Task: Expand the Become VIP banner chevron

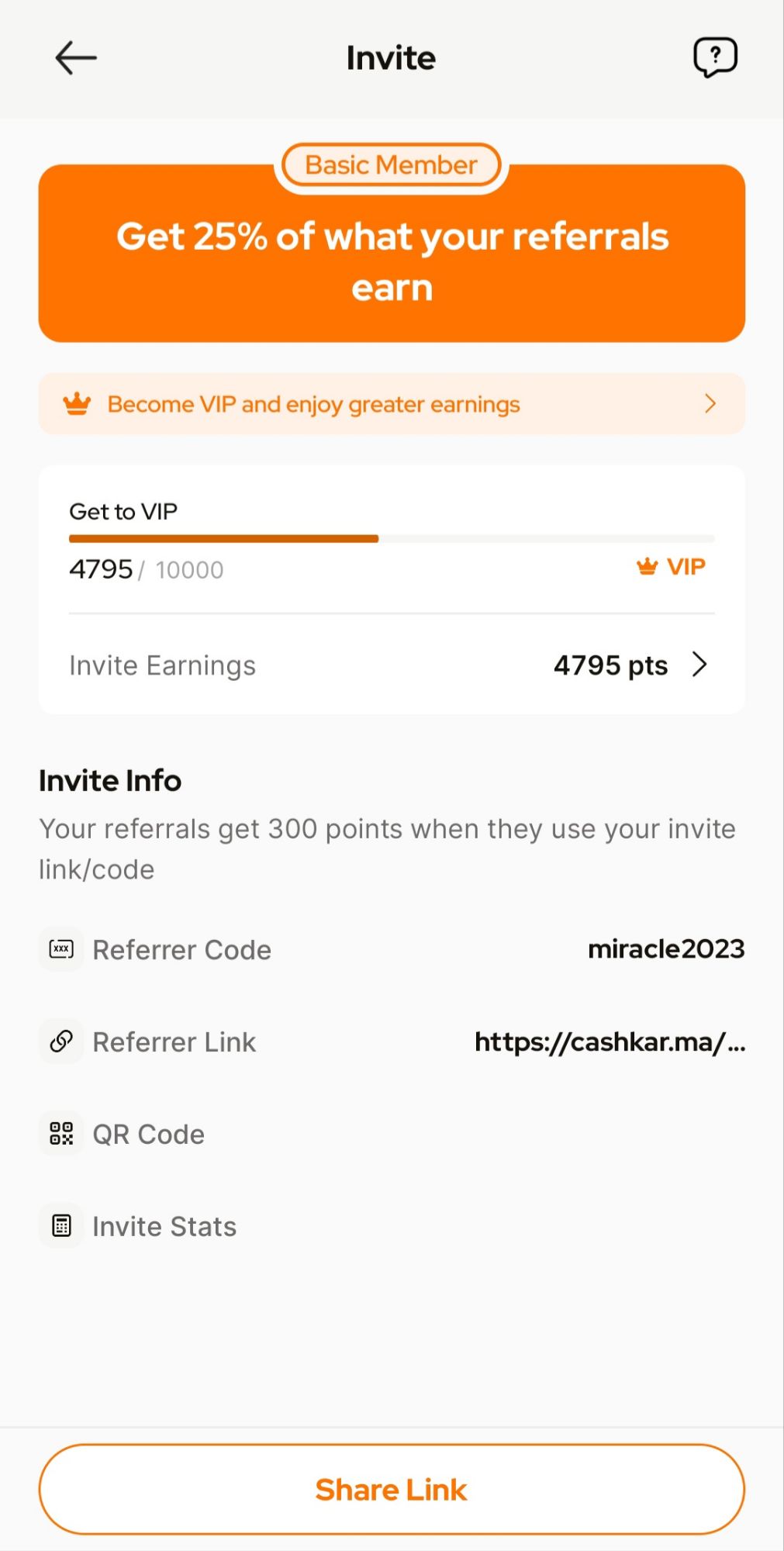Action: pyautogui.click(x=709, y=403)
